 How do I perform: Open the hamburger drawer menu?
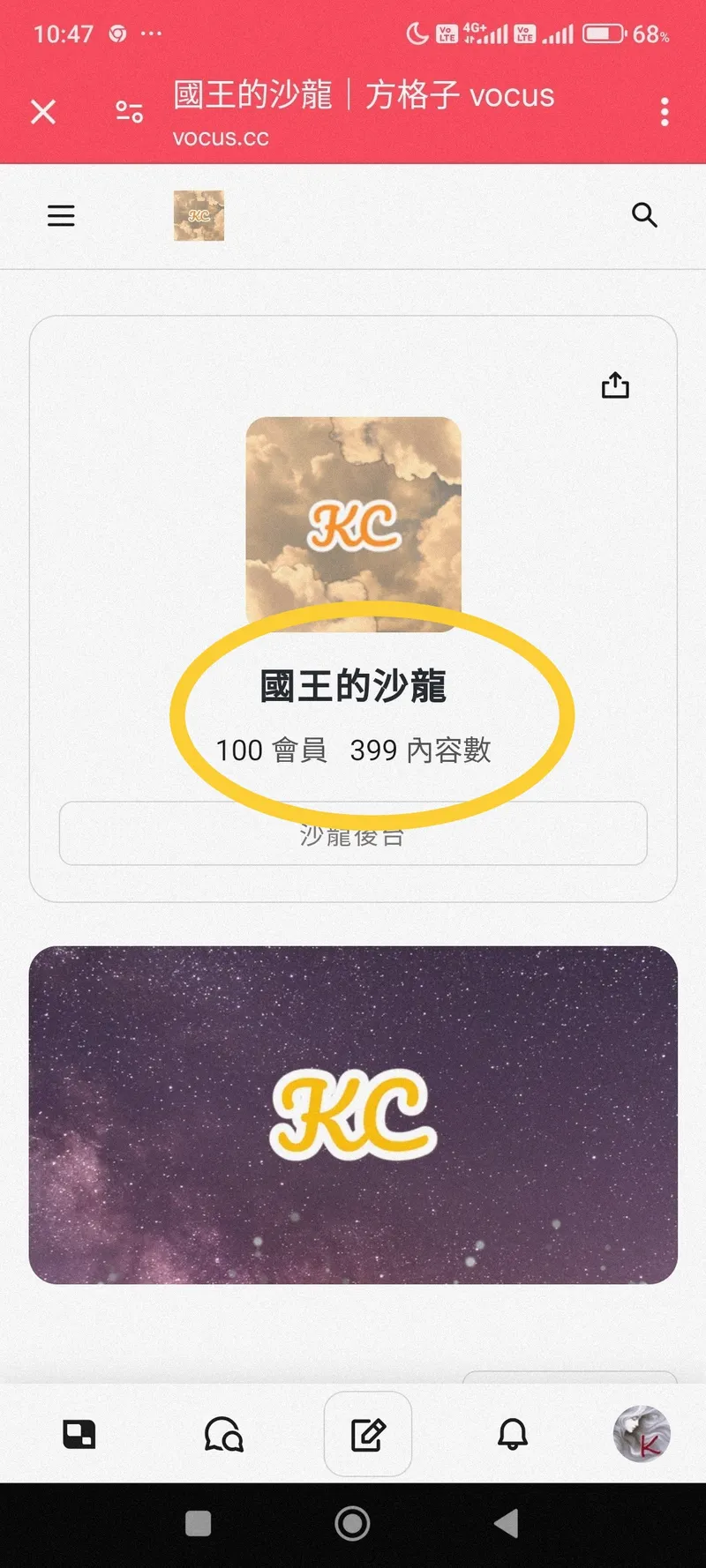[x=61, y=215]
